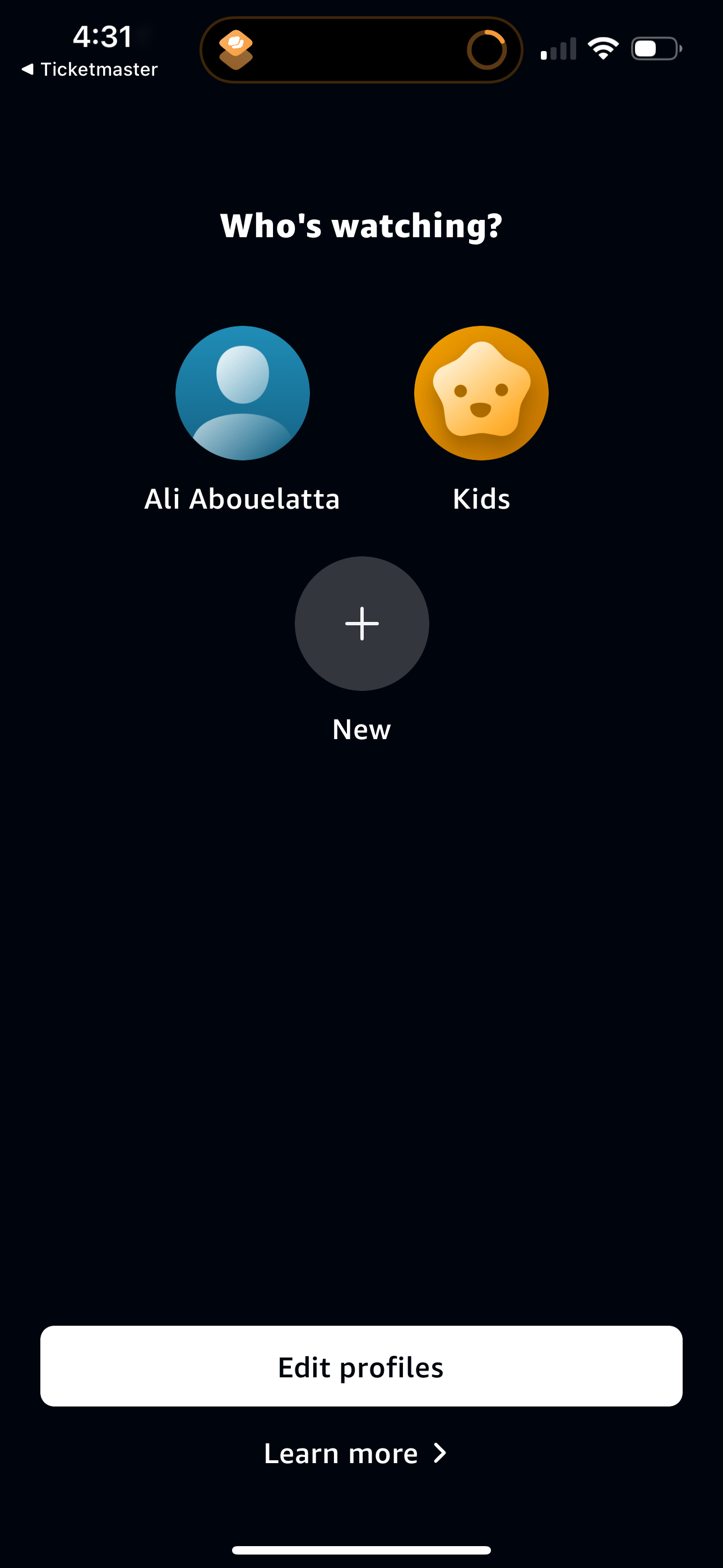
Task: Tap the Wi-Fi indicator in the status bar
Action: click(604, 49)
